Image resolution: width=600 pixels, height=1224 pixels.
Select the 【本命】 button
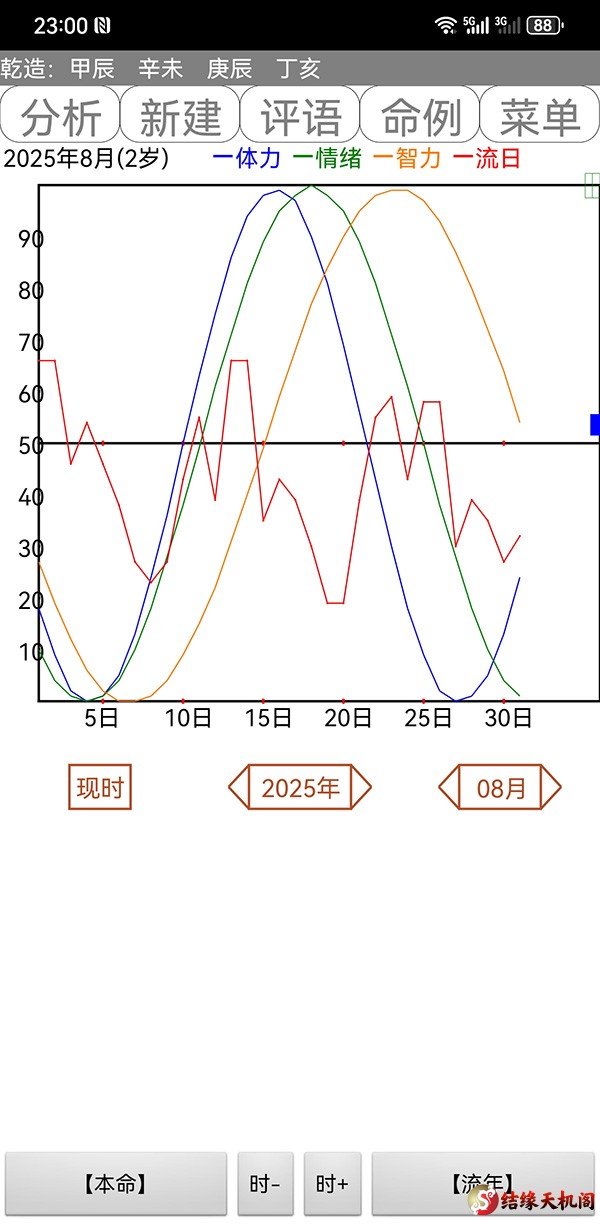pos(116,1184)
